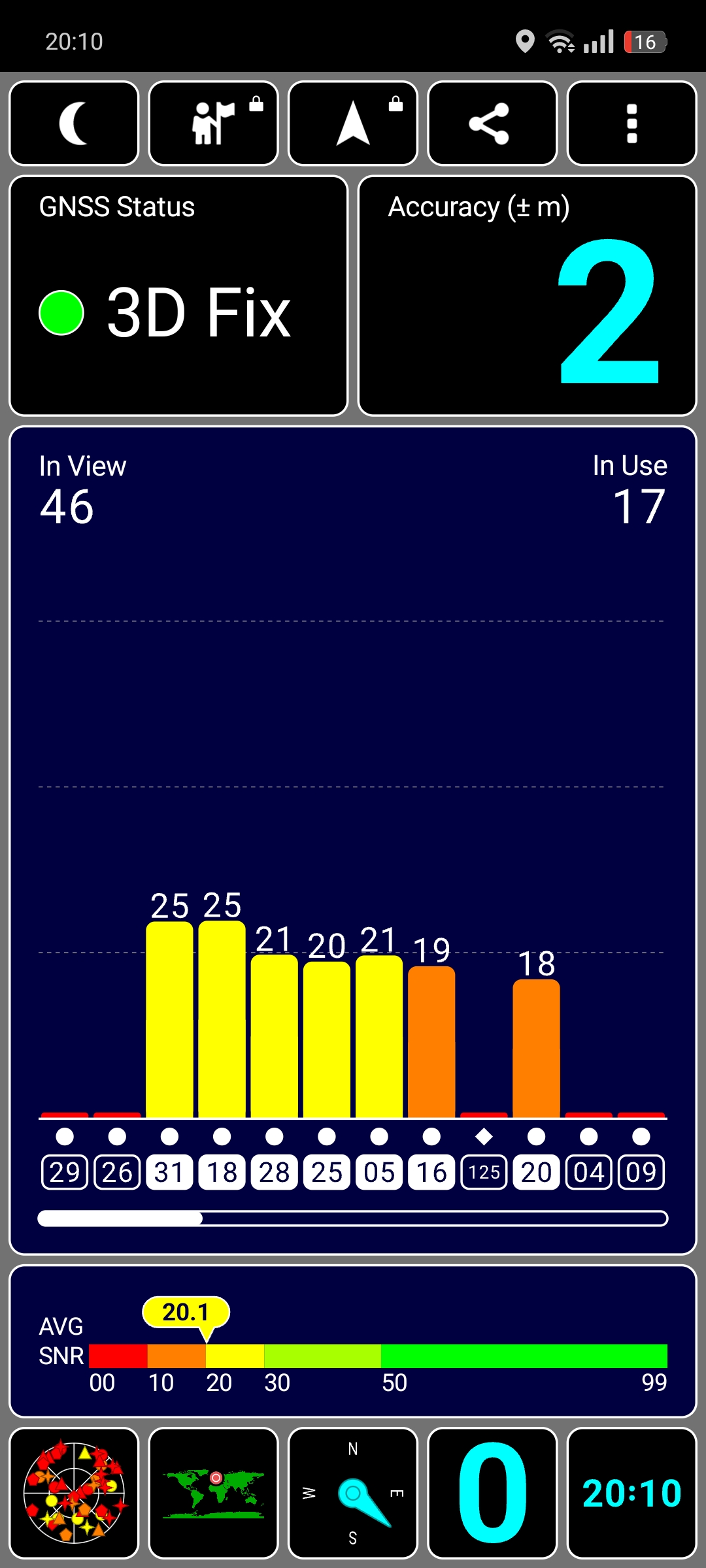Tap the GNSS Status 3D Fix panel
Viewport: 706px width, 1568px height.
(x=178, y=295)
